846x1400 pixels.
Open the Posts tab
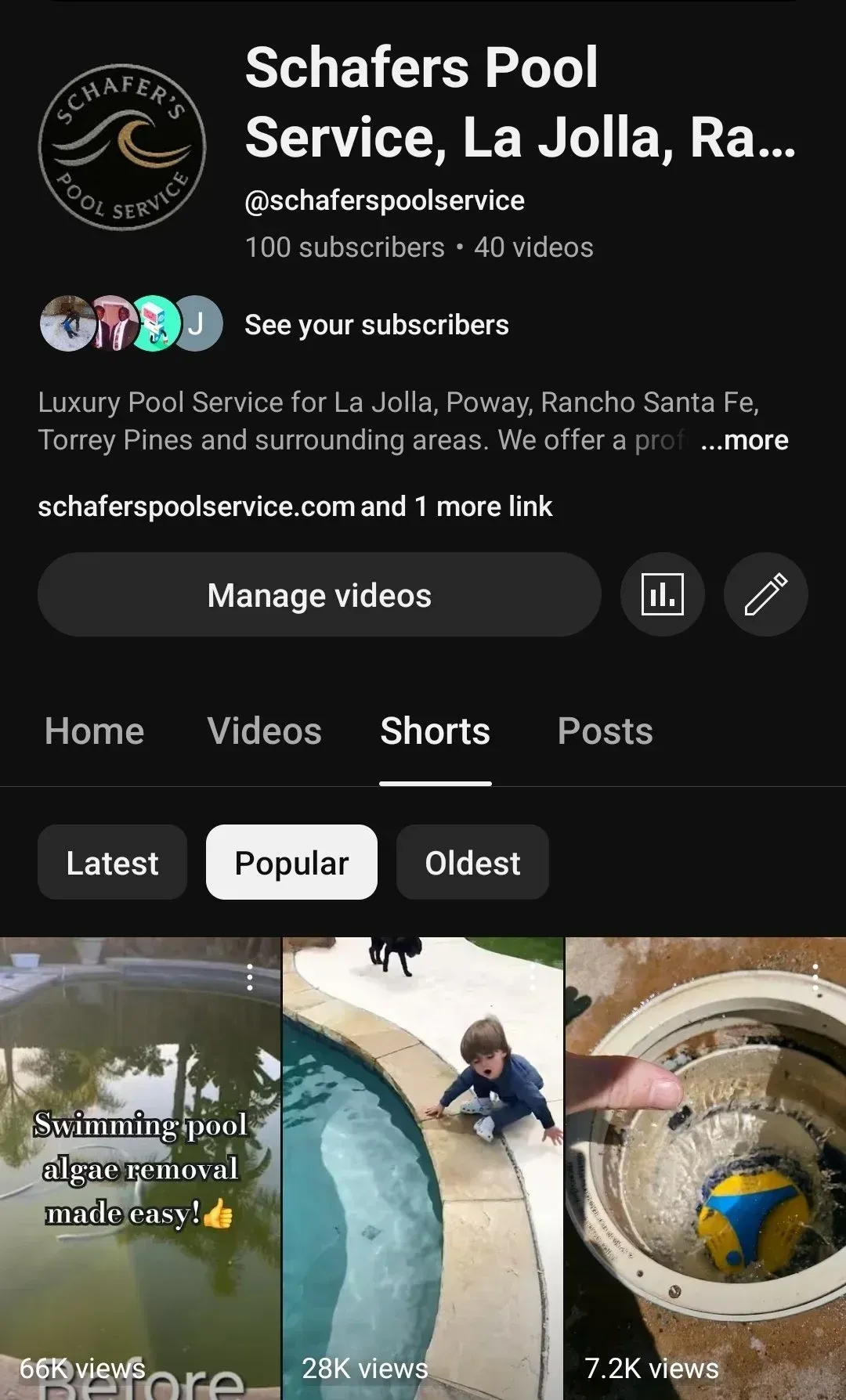pyautogui.click(x=605, y=731)
